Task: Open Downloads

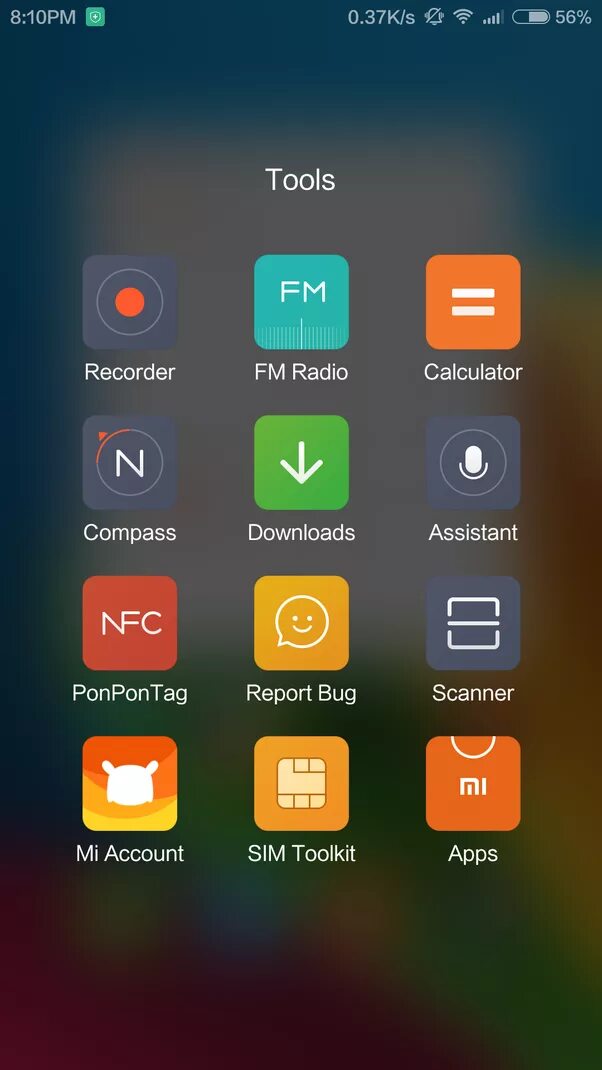Action: (301, 463)
